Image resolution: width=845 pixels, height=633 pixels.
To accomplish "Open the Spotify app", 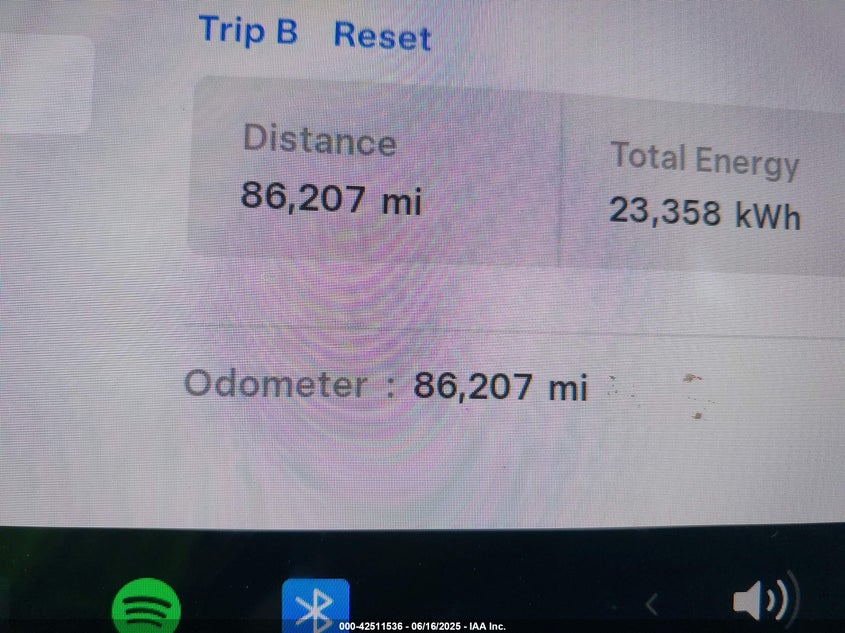I will click(x=146, y=607).
